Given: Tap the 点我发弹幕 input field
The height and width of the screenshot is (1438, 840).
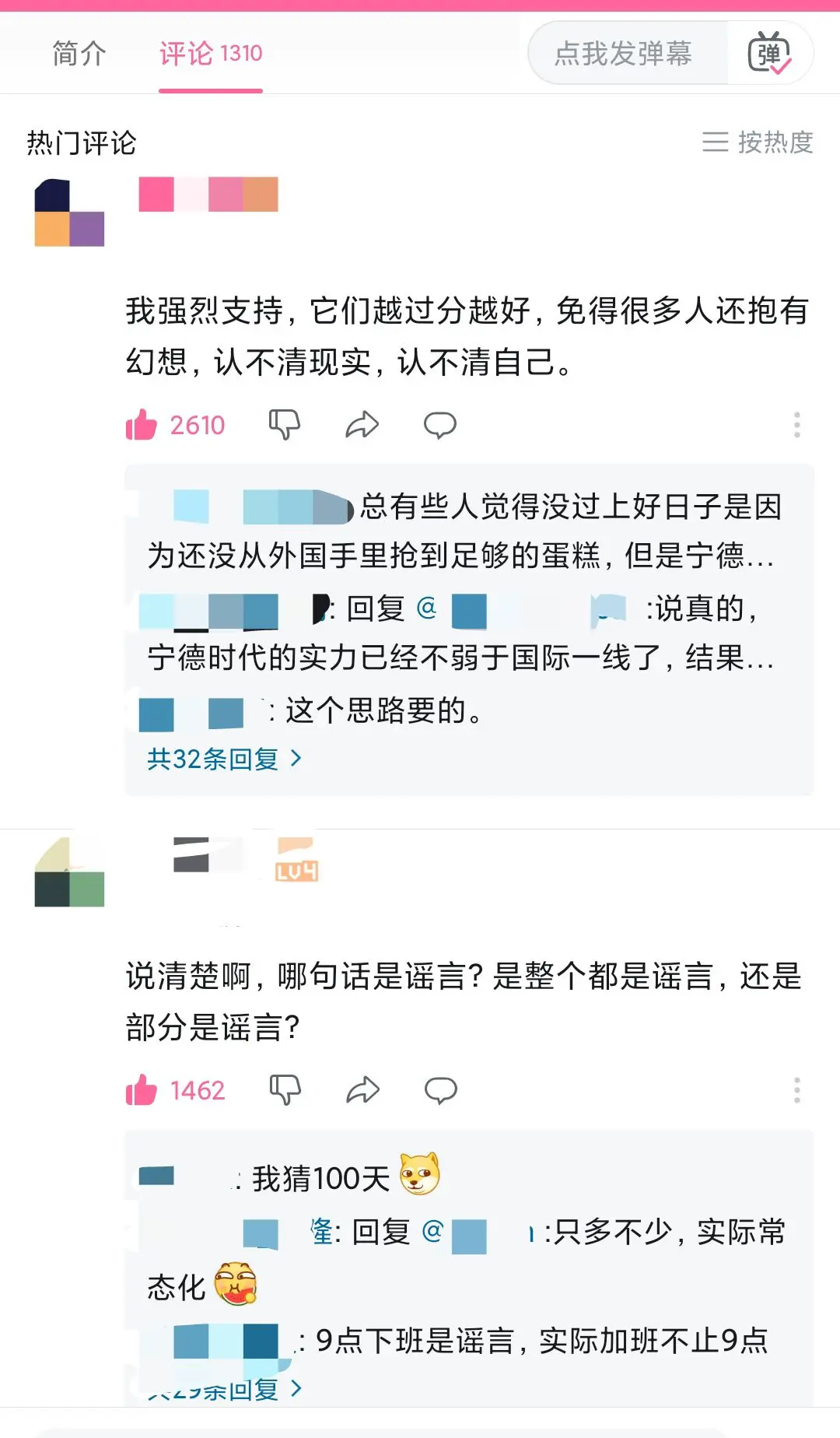Looking at the screenshot, I should (x=624, y=54).
